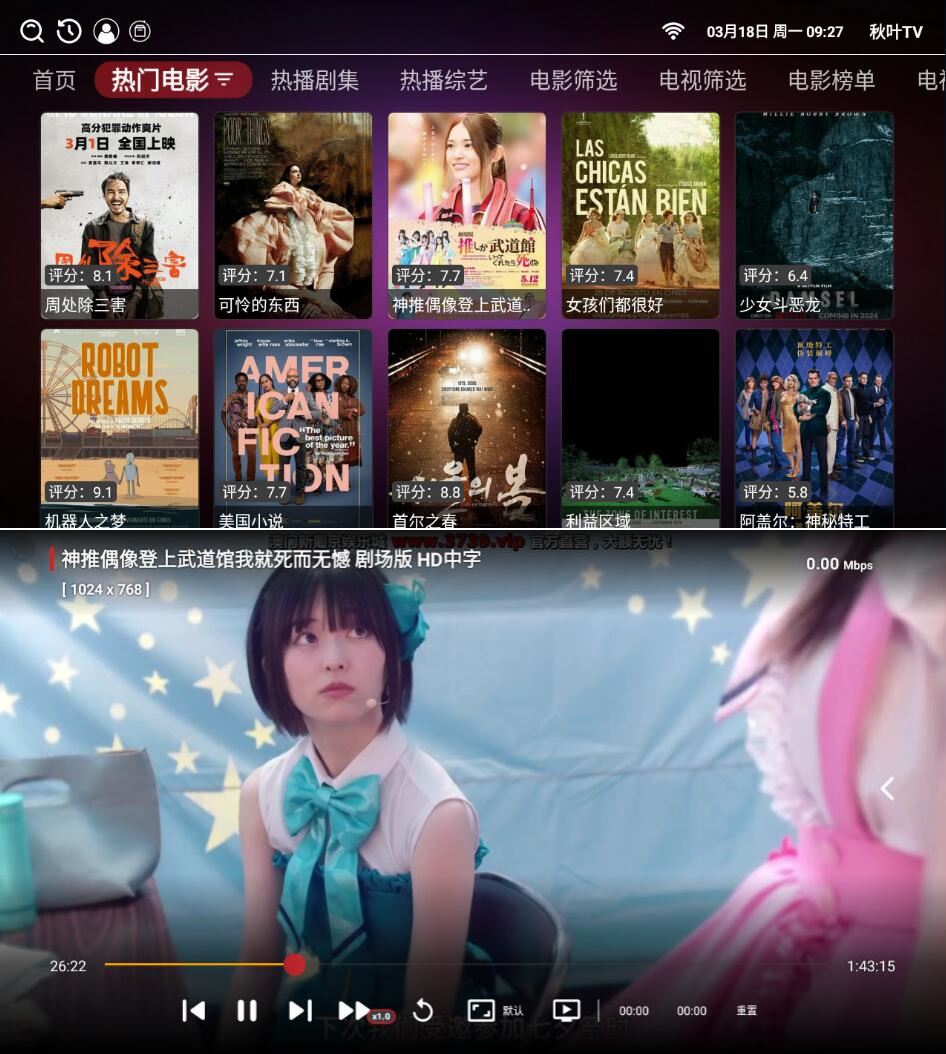Open the 周处除三害 movie poster
Image resolution: width=946 pixels, height=1054 pixels.
119,213
